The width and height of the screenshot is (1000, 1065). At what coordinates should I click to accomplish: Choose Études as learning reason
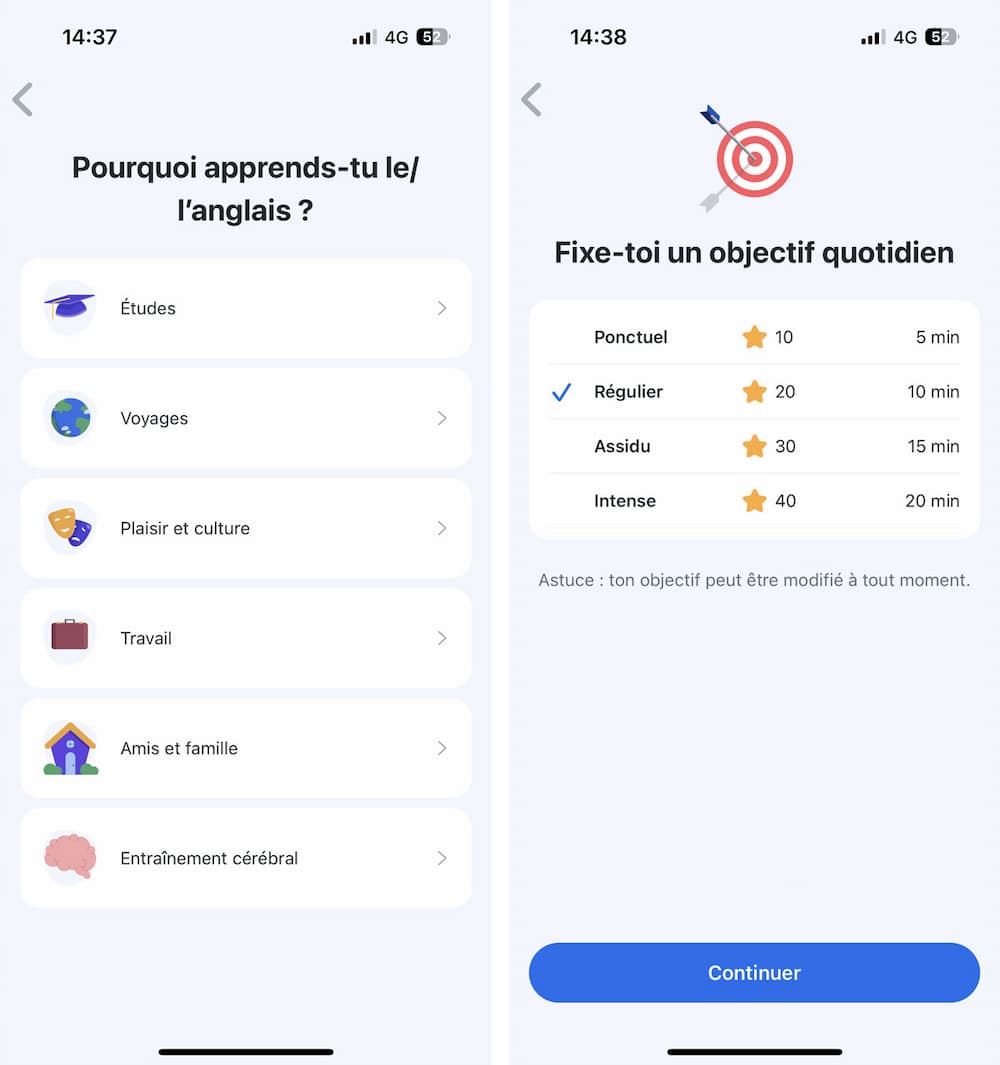coord(245,308)
